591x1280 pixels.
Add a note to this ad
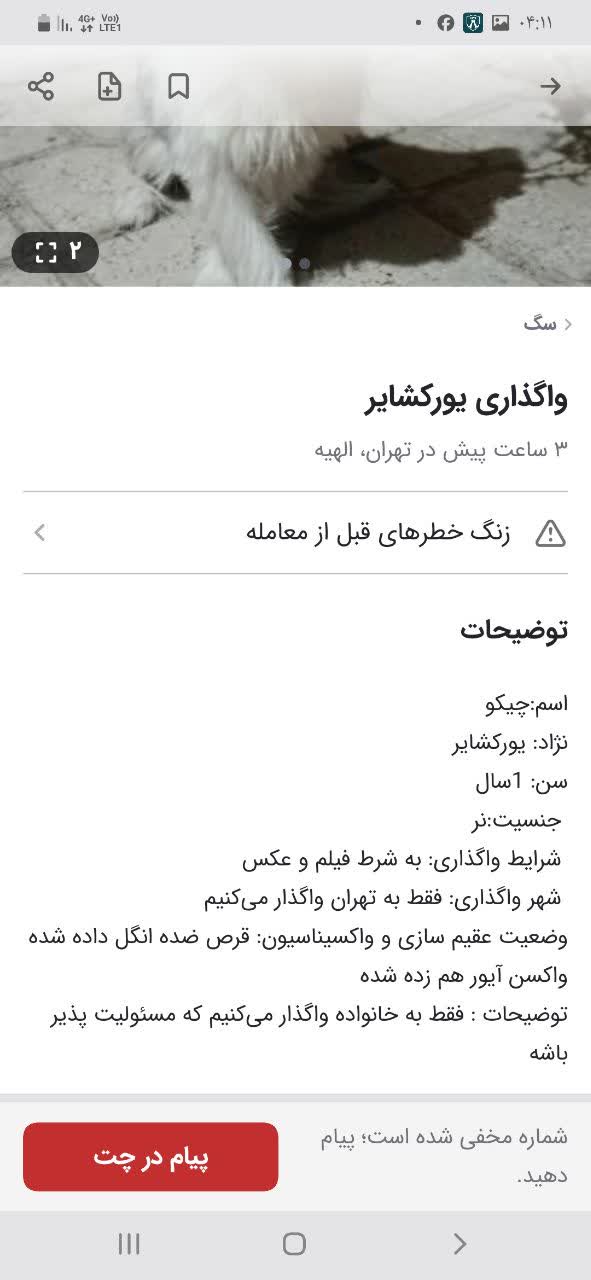point(110,87)
